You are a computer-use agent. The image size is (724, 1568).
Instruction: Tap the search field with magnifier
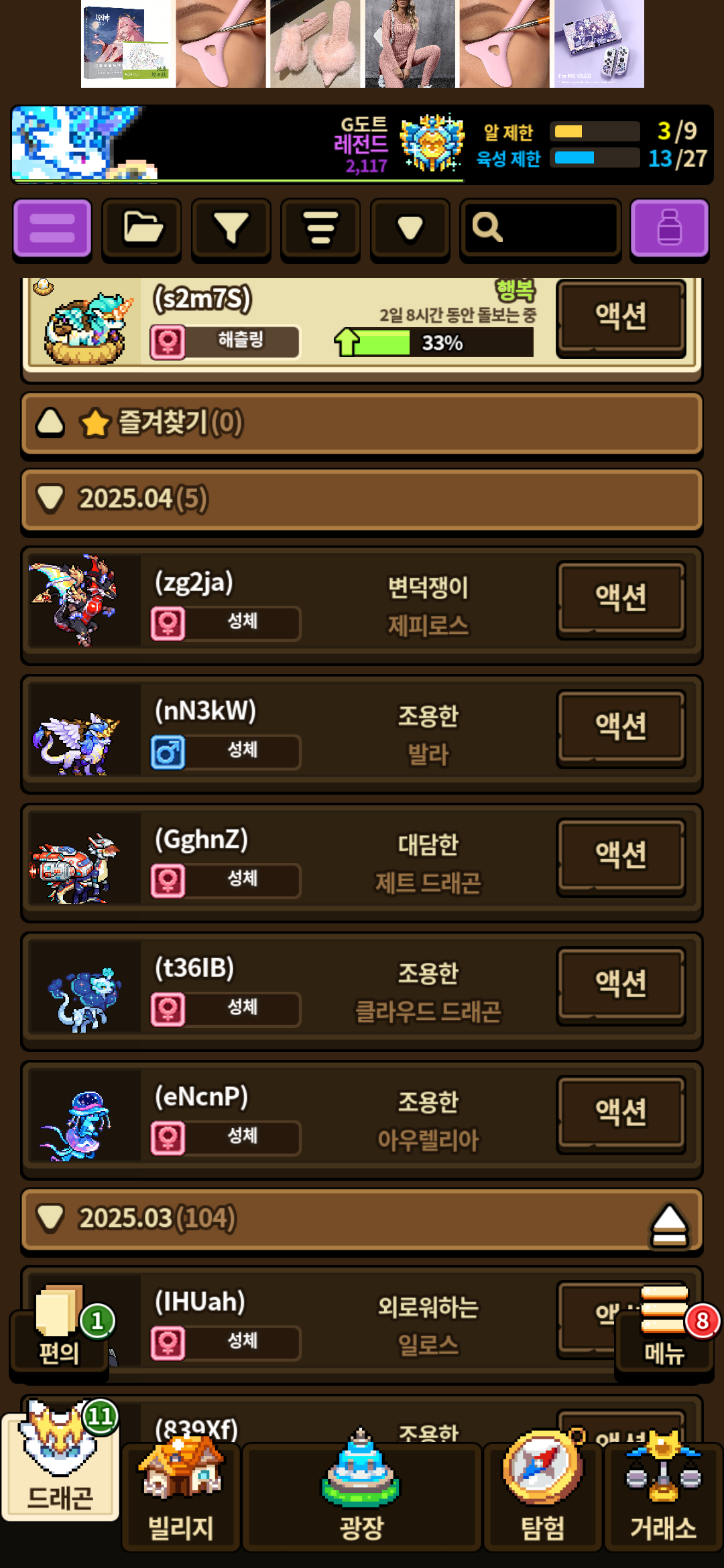coord(540,228)
